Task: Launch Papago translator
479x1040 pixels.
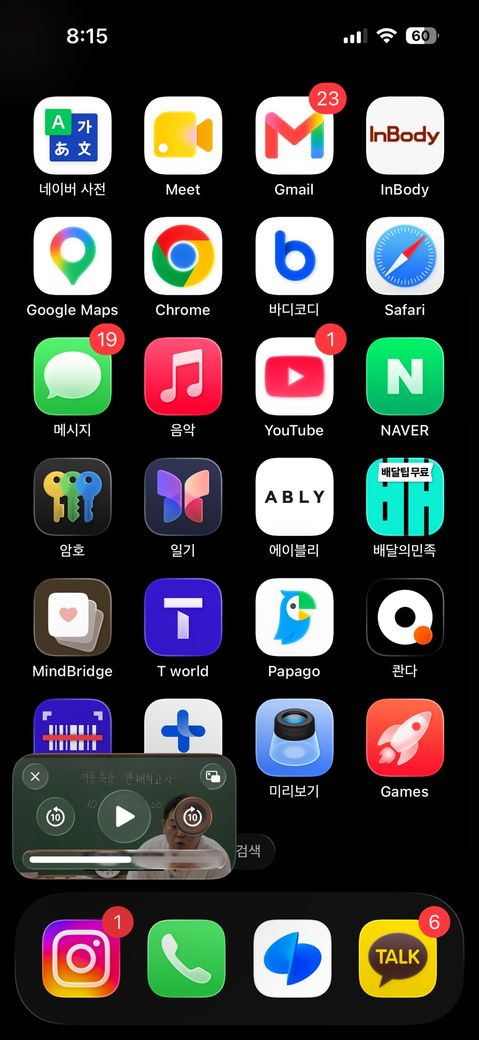Action: 294,618
